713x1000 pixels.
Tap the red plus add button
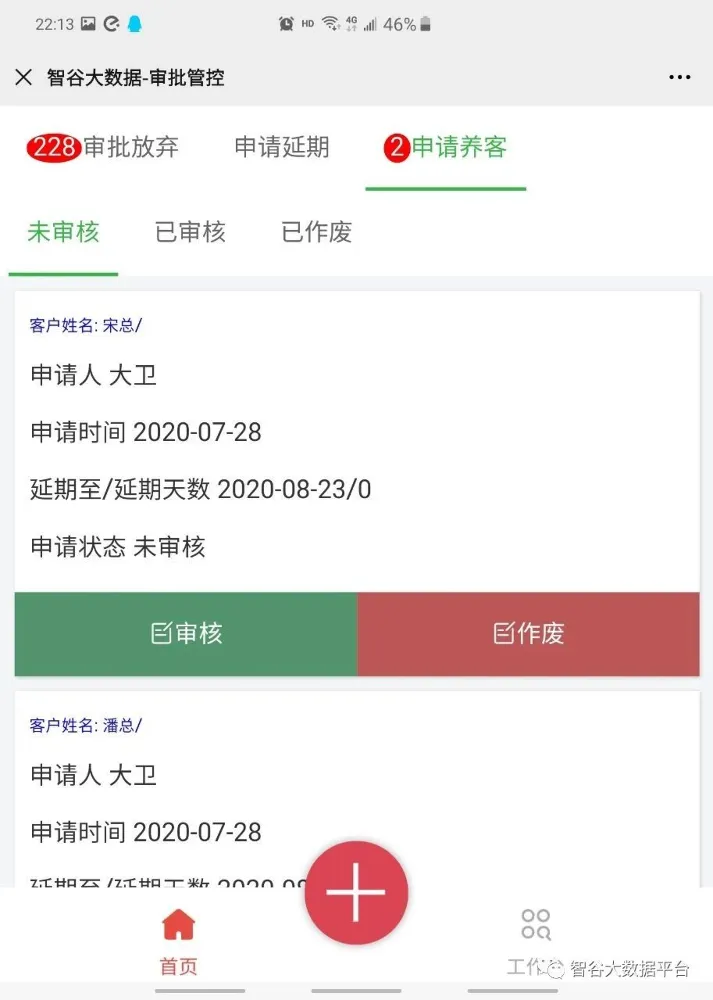click(356, 892)
